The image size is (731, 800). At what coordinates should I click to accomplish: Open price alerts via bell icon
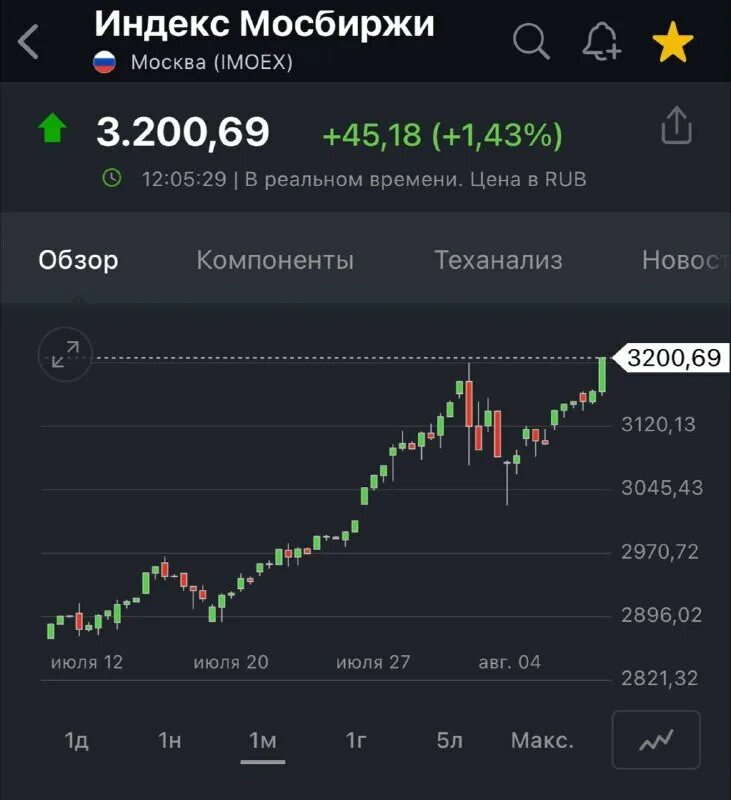coord(601,37)
